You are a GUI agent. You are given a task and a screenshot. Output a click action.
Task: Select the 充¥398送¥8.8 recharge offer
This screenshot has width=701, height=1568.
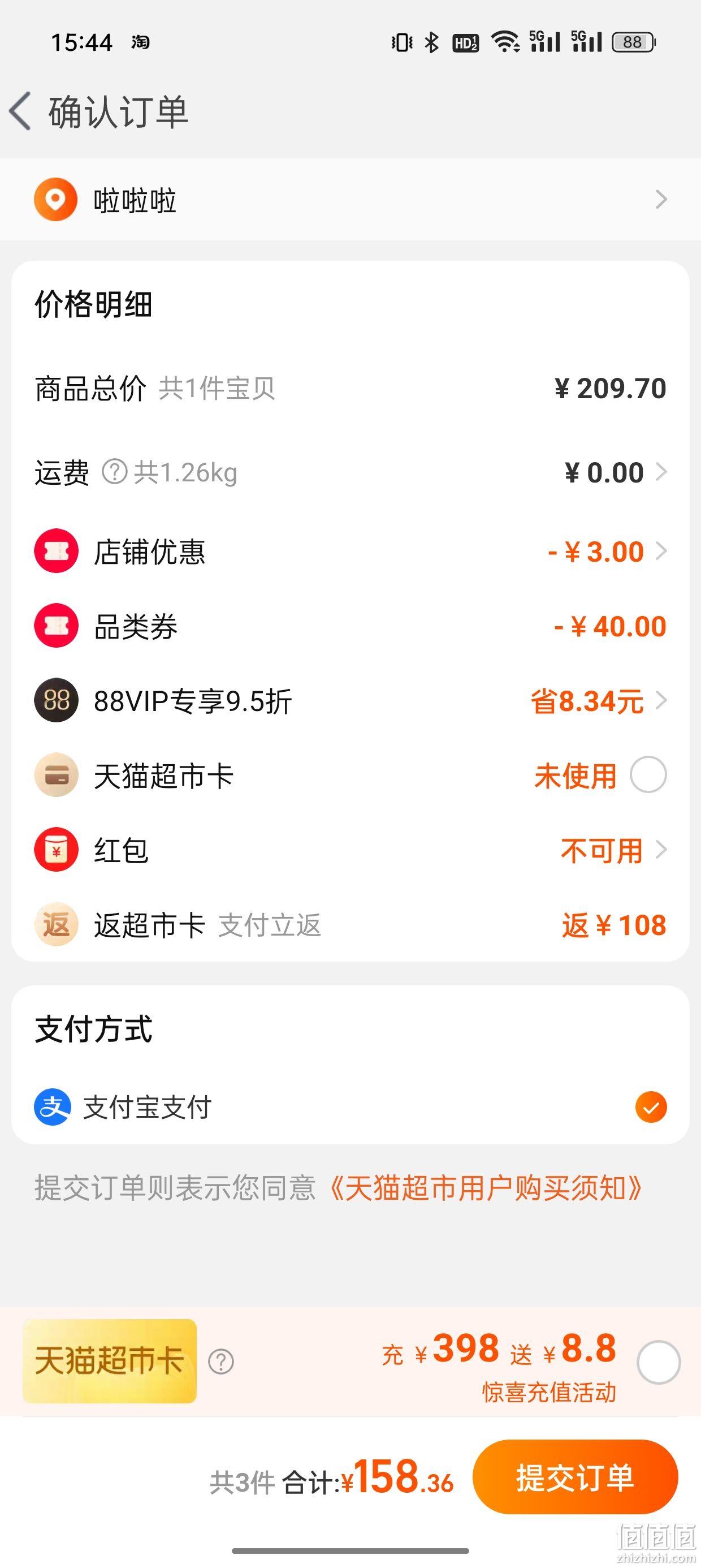[x=659, y=1362]
